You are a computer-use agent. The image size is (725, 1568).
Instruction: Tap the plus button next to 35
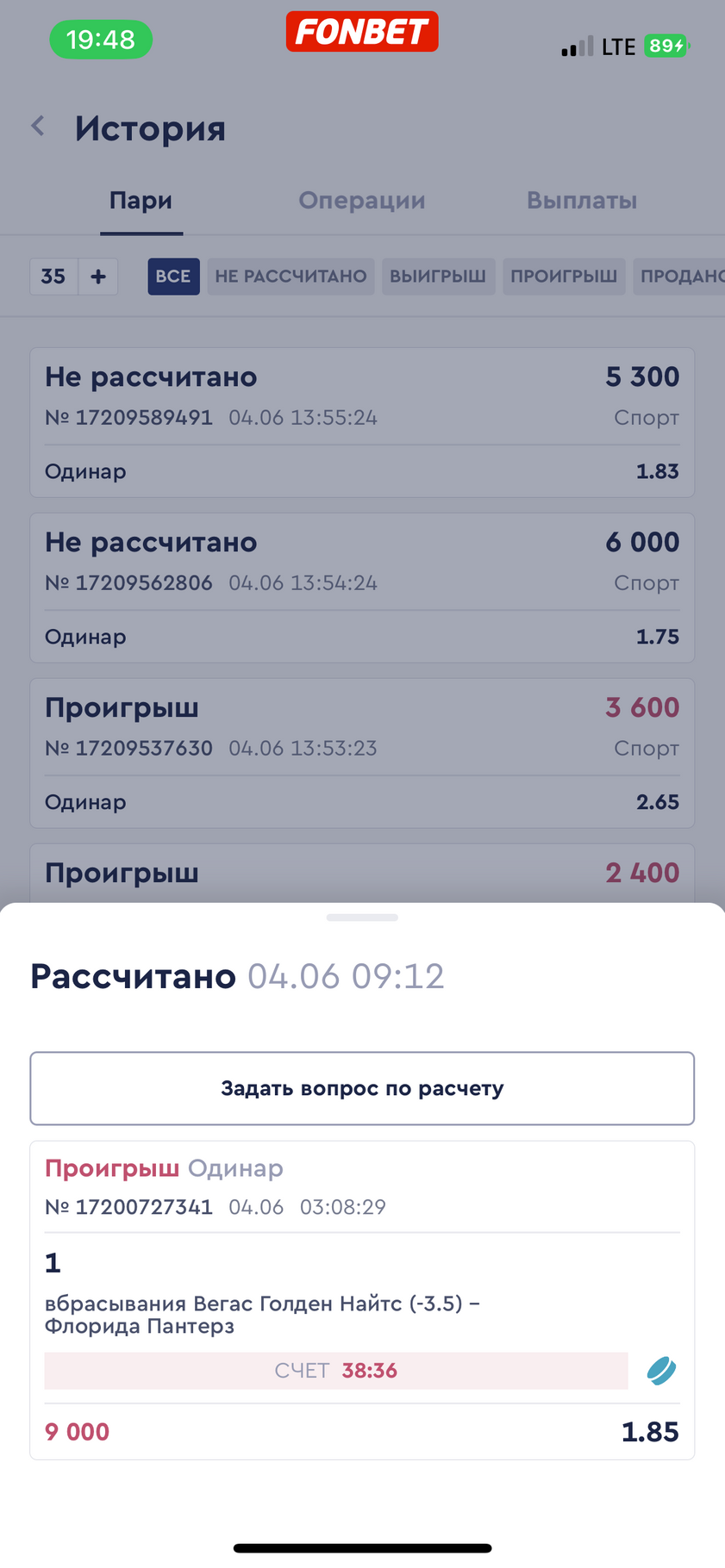click(x=98, y=277)
